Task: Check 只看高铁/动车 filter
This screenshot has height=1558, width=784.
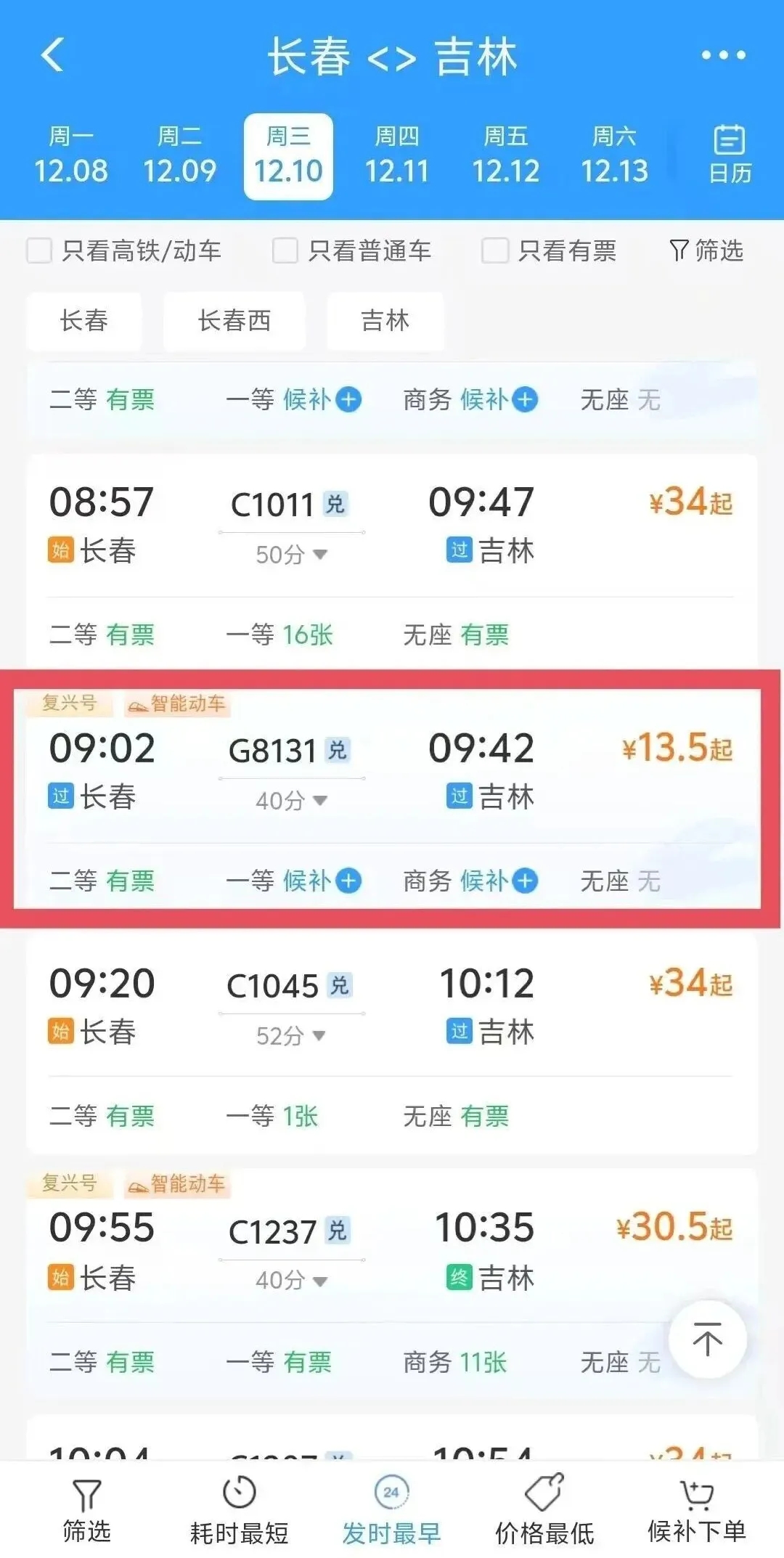Action: point(39,251)
